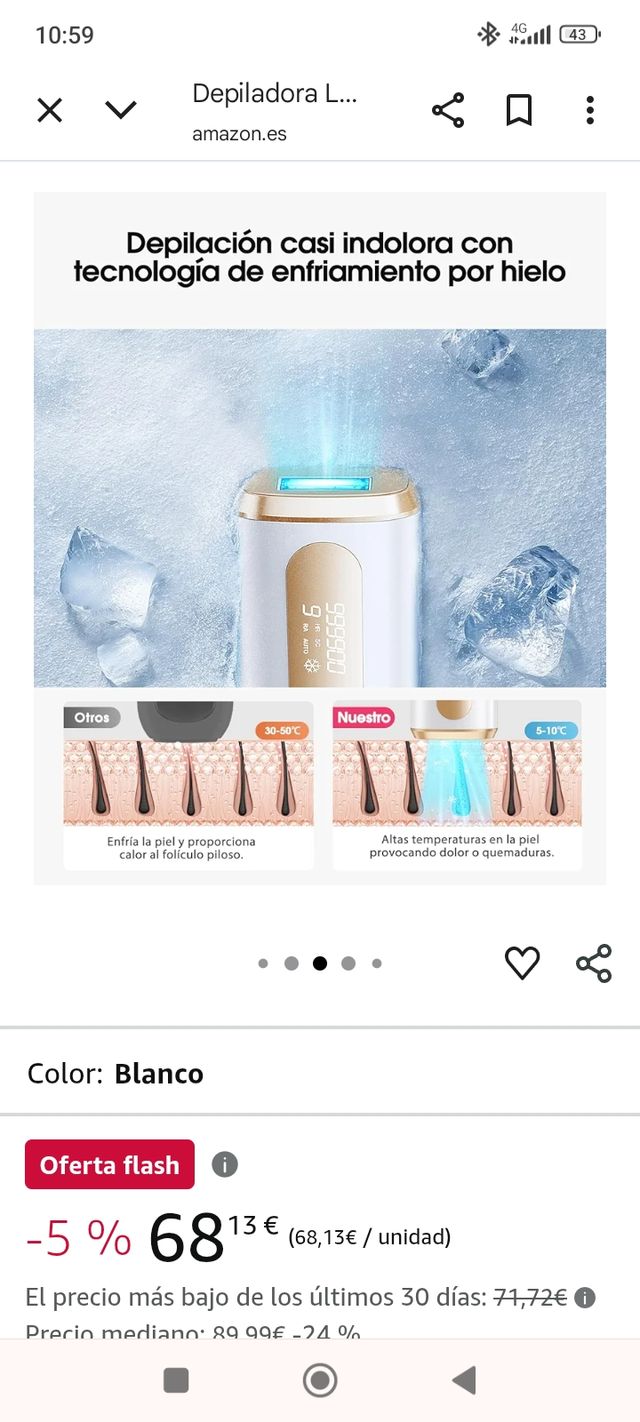Screen dimensions: 640x1422
Task: Go to the phone's home screen
Action: [x=320, y=1381]
